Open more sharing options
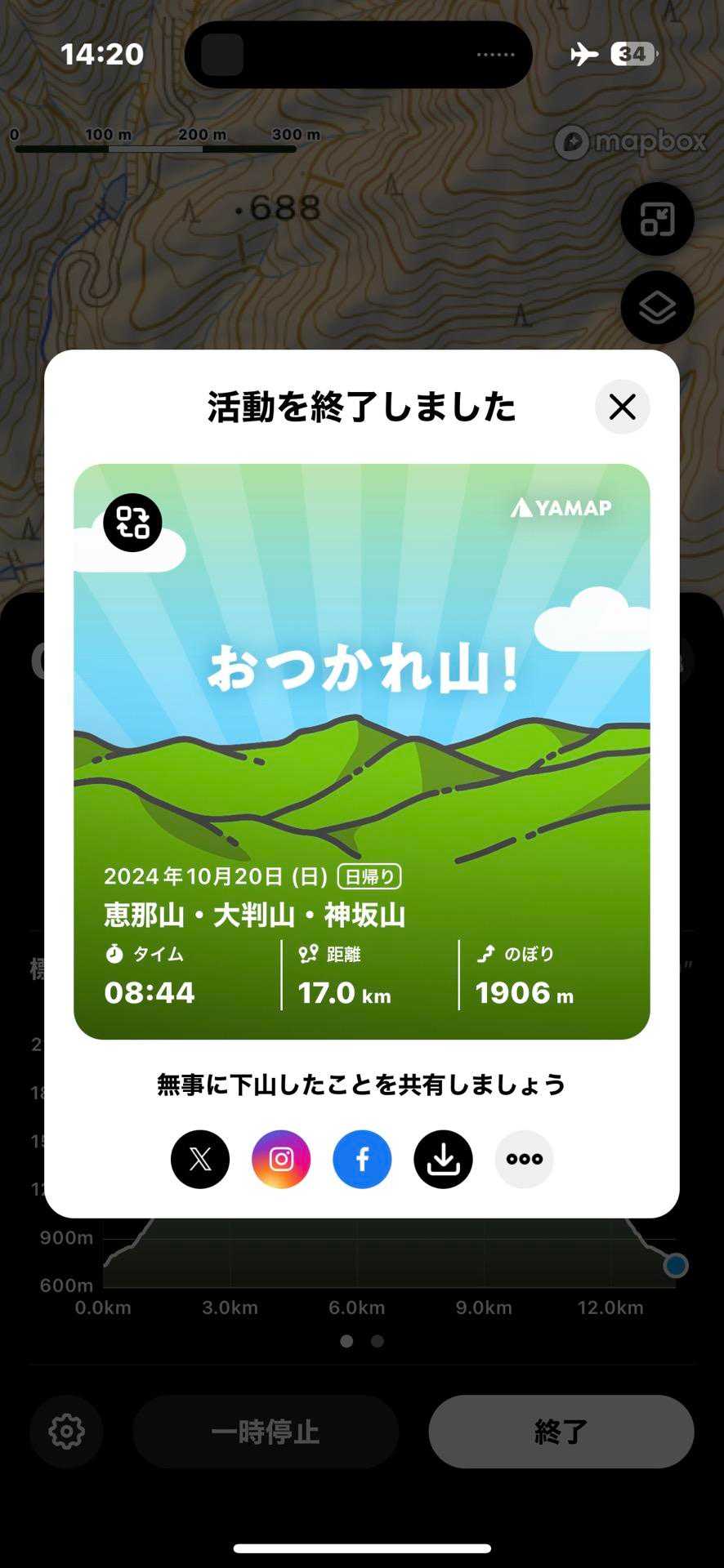724x1568 pixels. pos(524,1159)
